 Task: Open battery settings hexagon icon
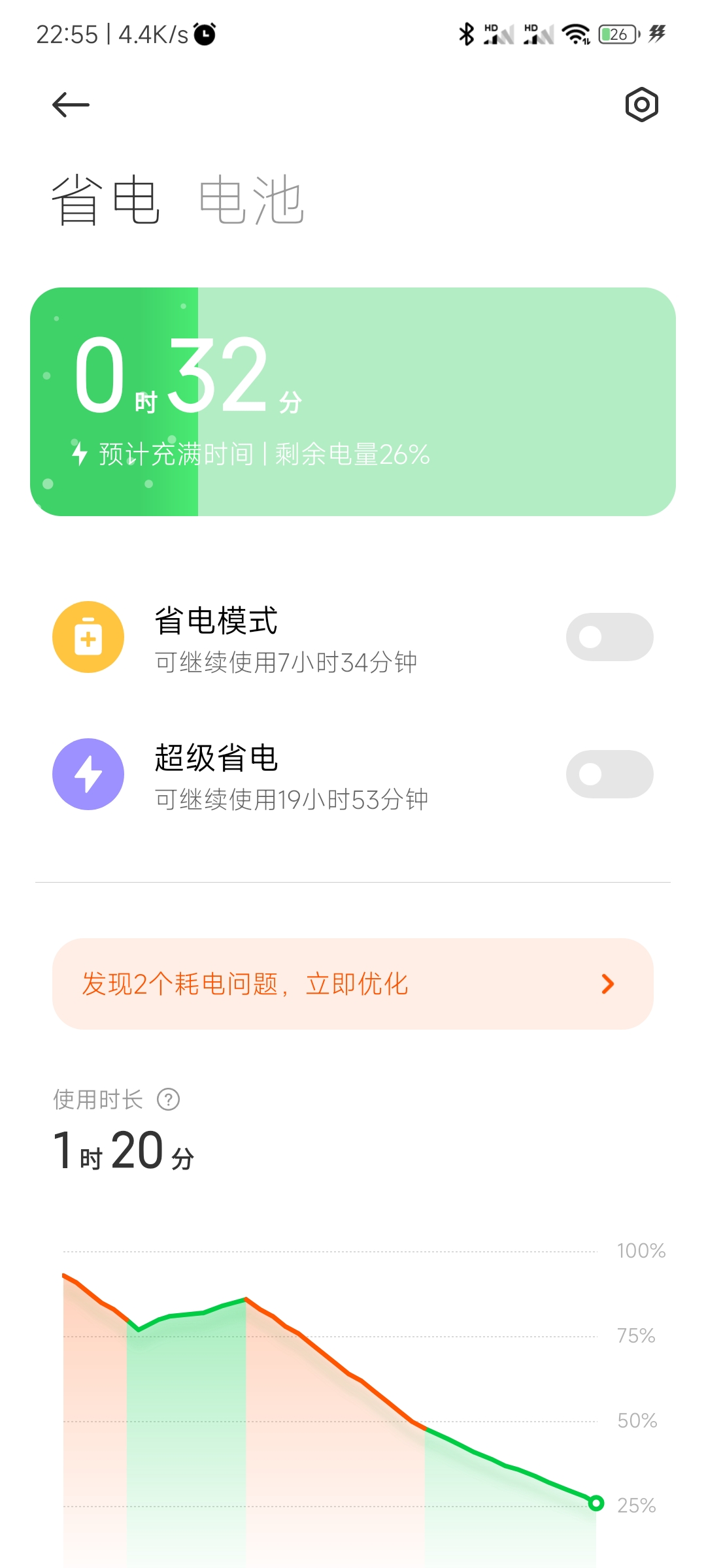coord(641,105)
